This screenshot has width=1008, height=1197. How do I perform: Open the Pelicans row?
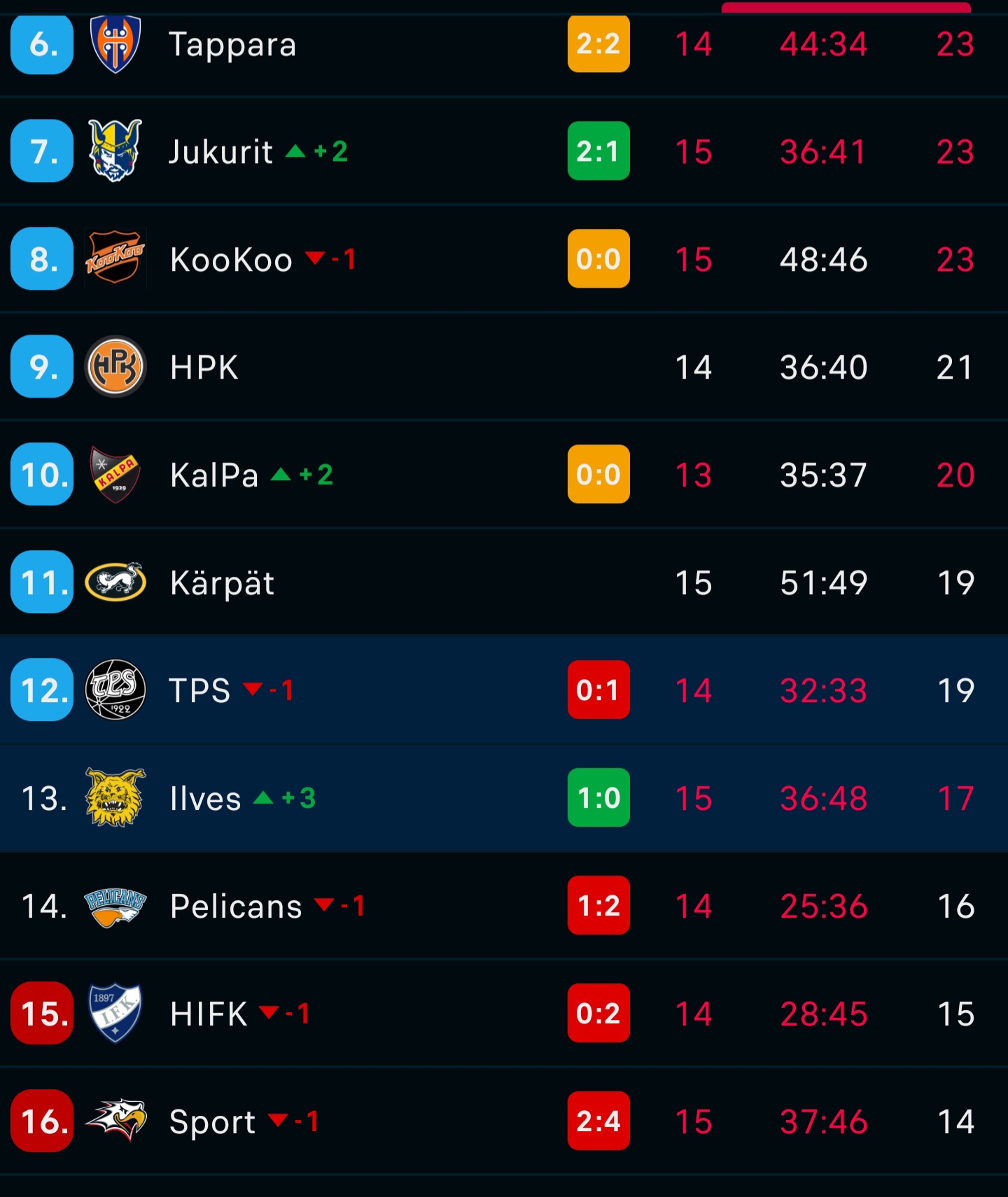[237, 906]
